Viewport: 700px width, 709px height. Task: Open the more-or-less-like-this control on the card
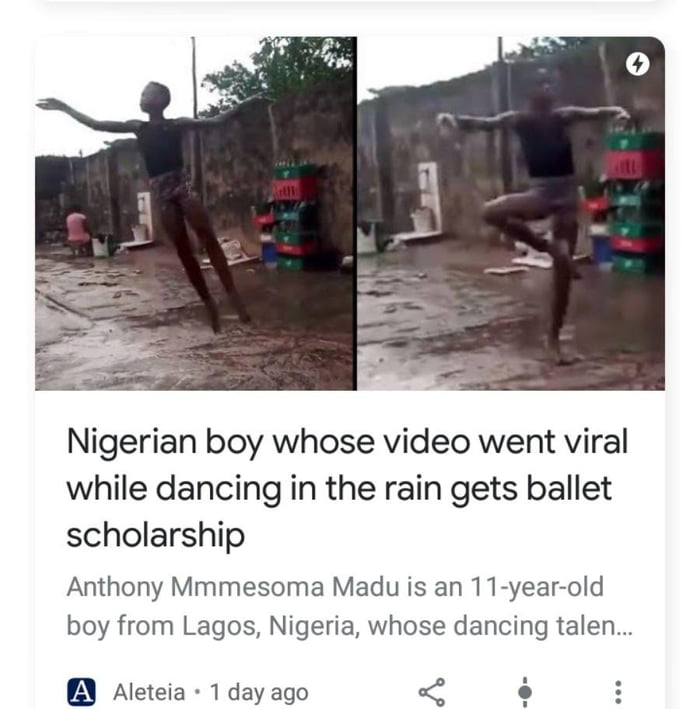527,691
